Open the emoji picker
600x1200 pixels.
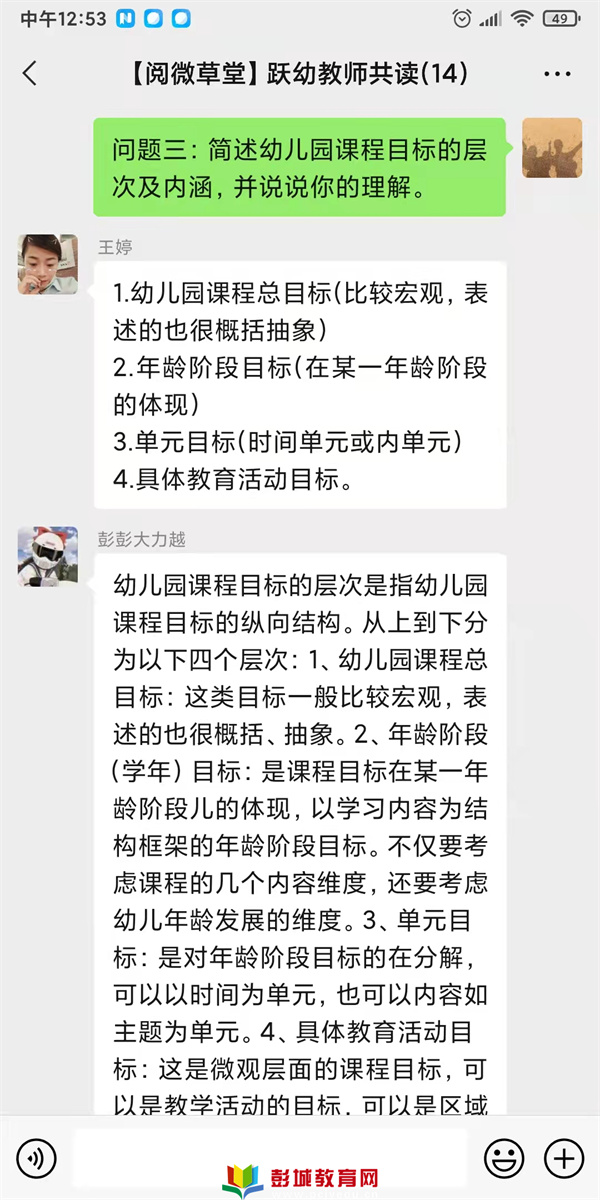click(x=504, y=1159)
